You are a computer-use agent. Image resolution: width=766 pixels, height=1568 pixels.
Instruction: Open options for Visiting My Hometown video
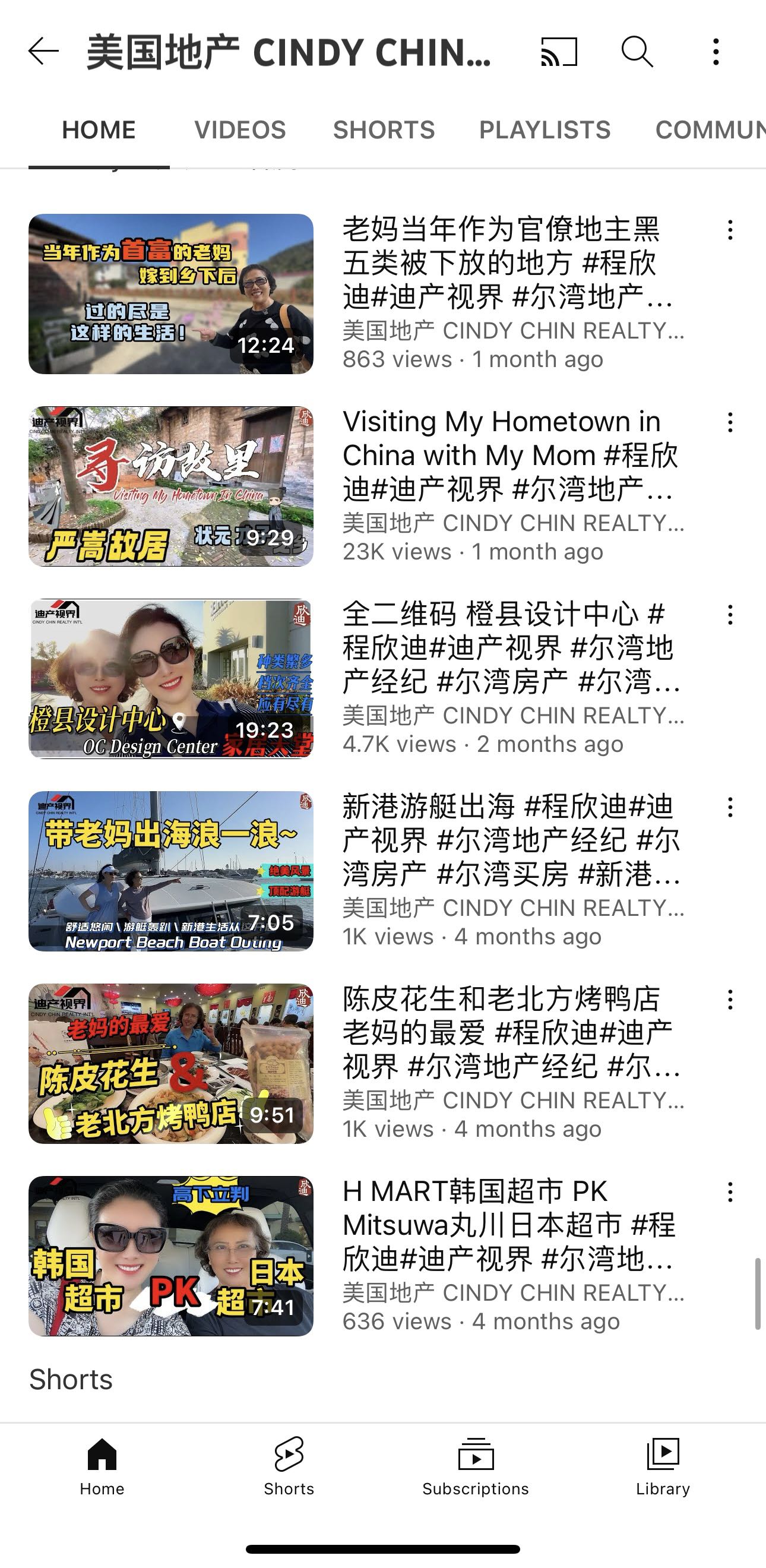730,422
